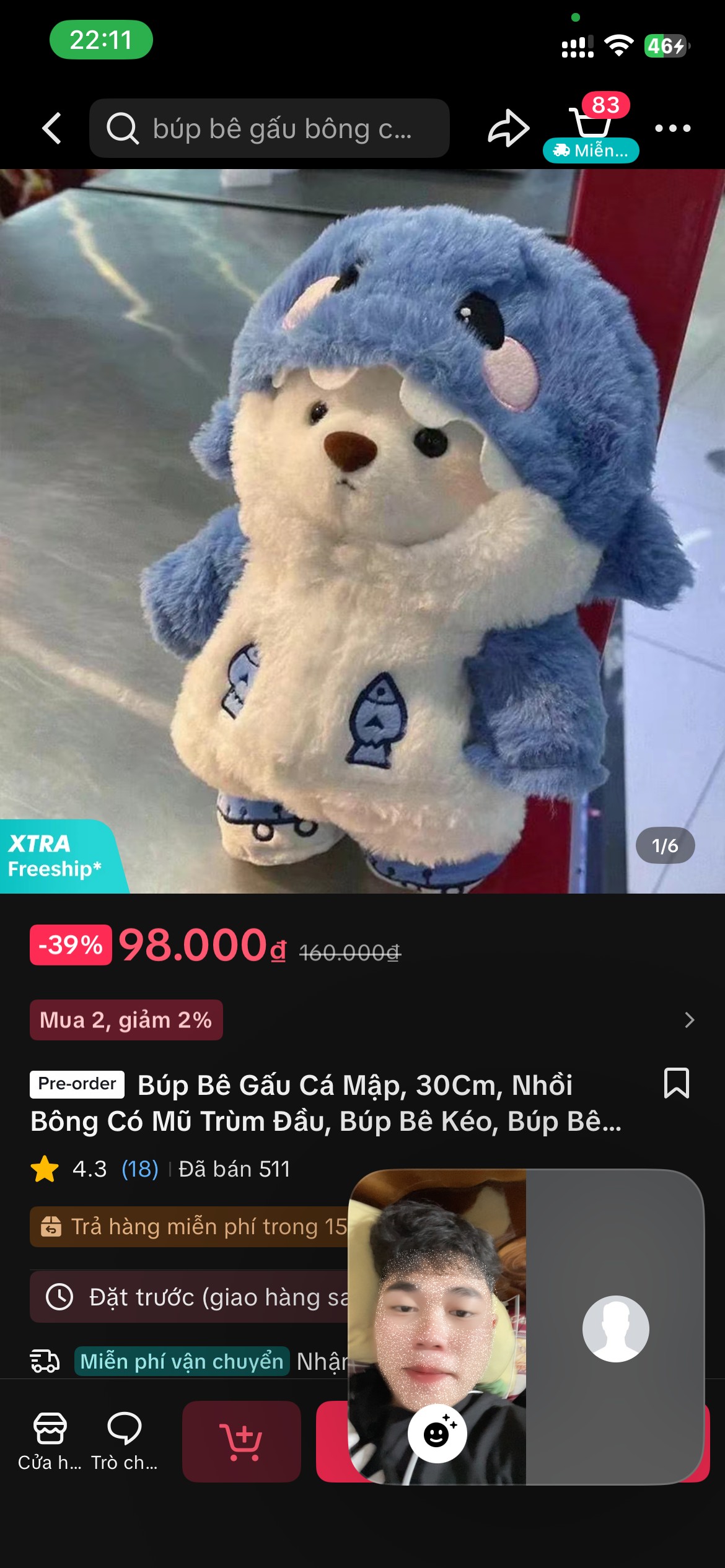This screenshot has width=725, height=1568.
Task: Open the face effects in video call
Action: coord(437,1433)
